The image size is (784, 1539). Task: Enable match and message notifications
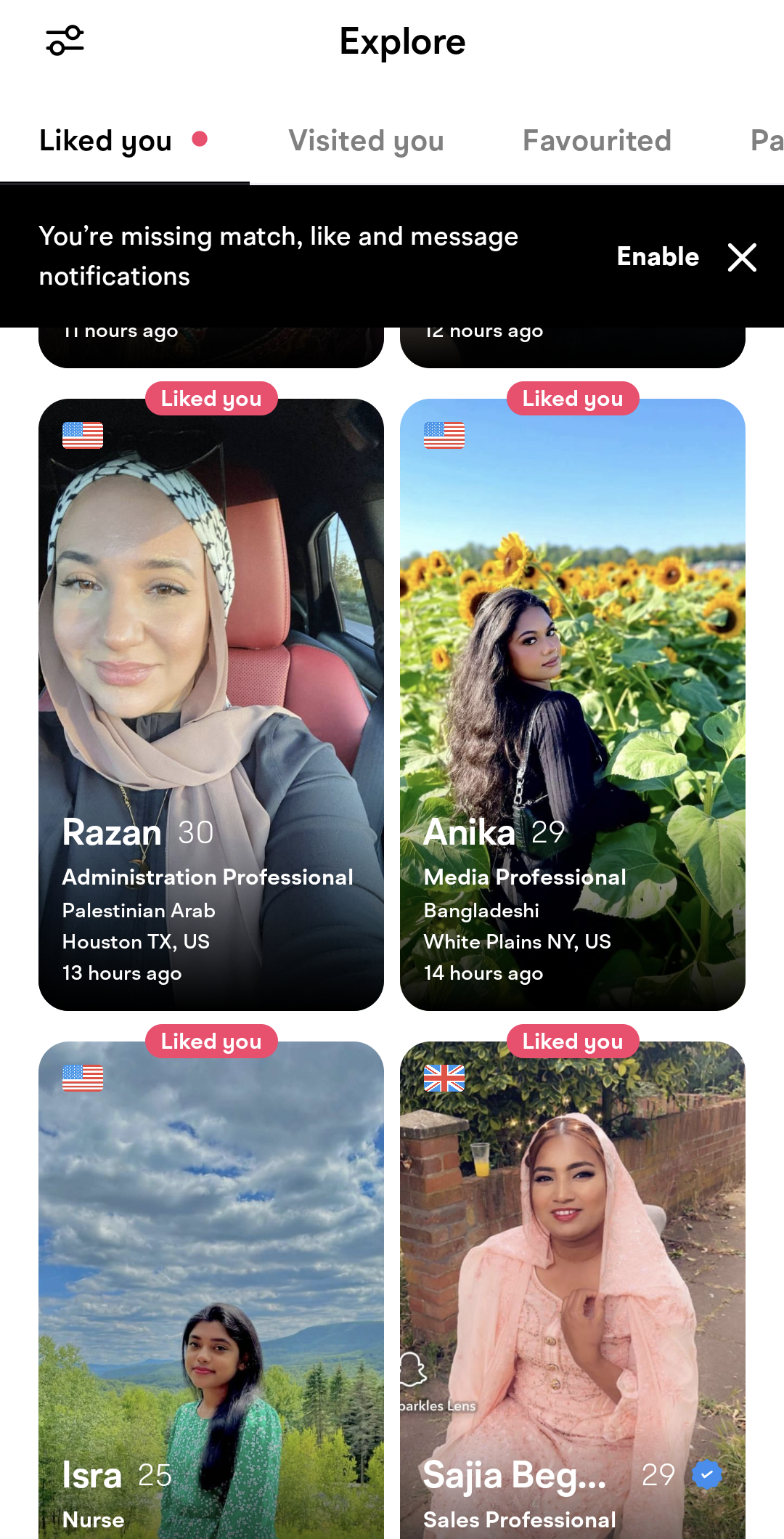(x=656, y=256)
